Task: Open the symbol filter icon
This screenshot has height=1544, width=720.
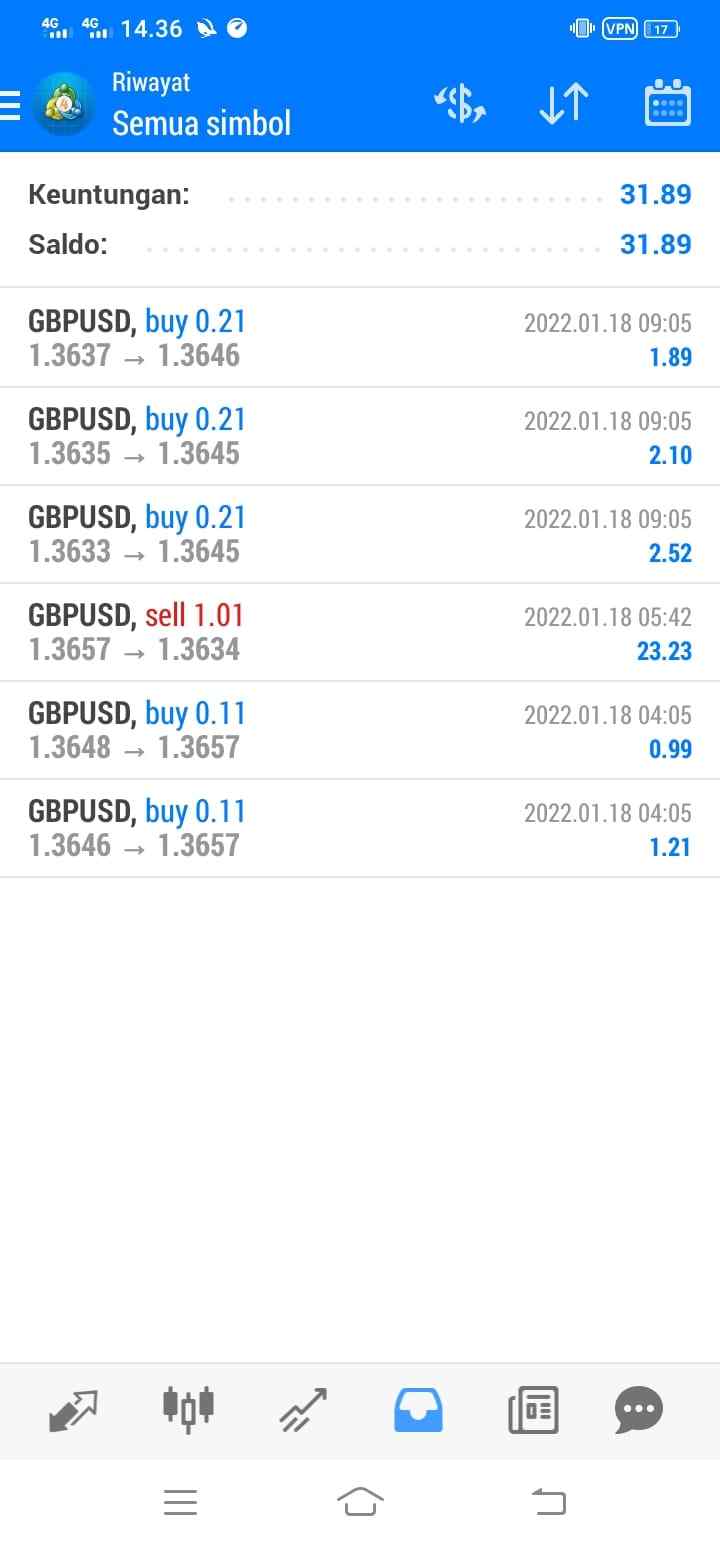Action: 459,104
